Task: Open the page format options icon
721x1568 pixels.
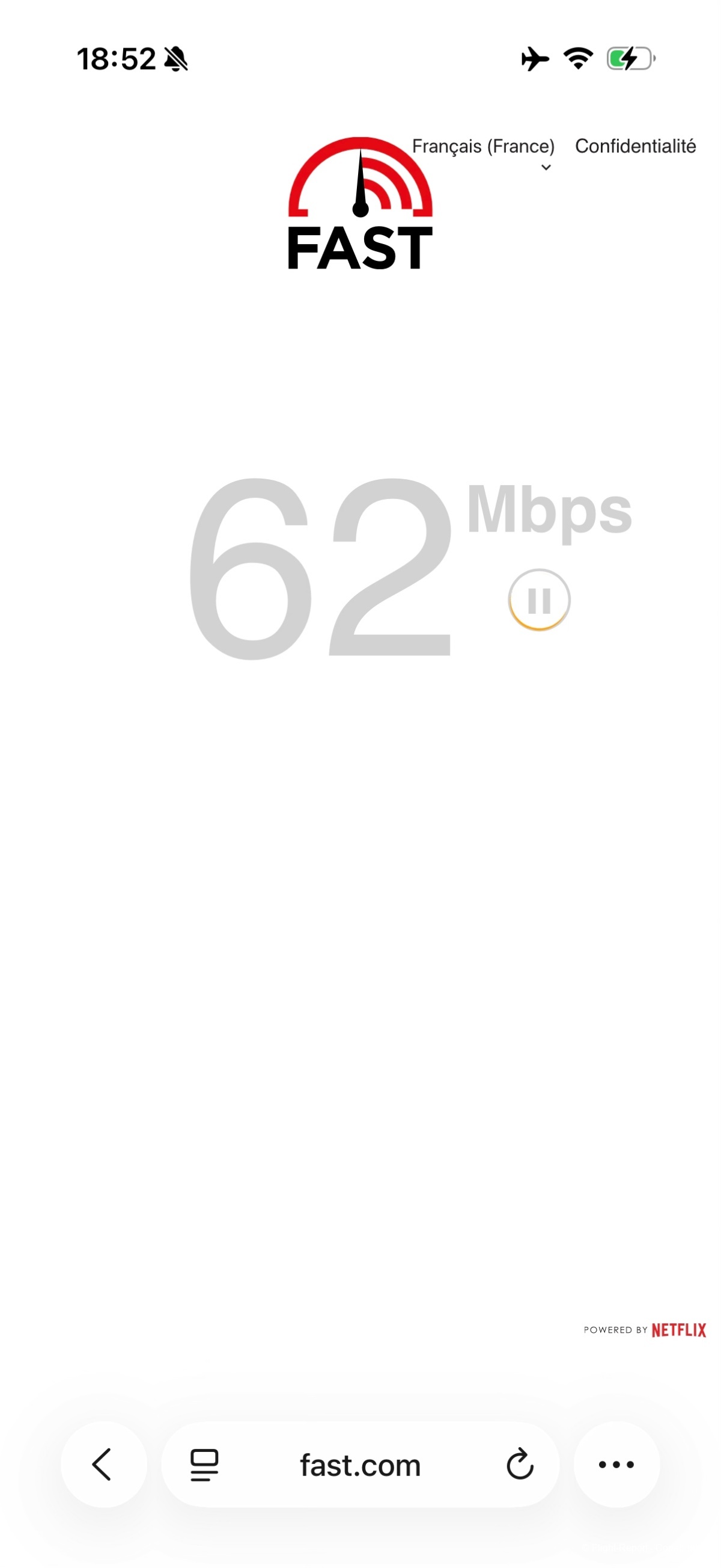Action: point(204,1465)
